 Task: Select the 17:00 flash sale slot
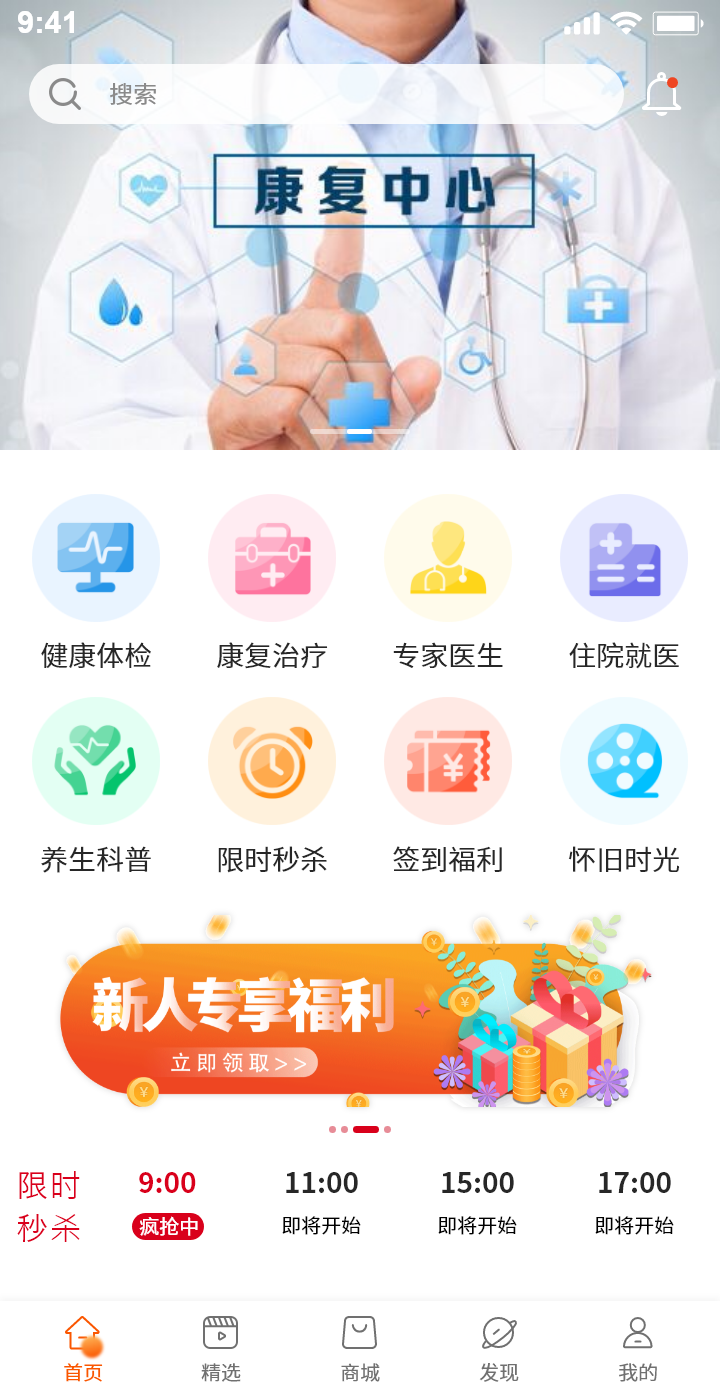click(634, 1202)
